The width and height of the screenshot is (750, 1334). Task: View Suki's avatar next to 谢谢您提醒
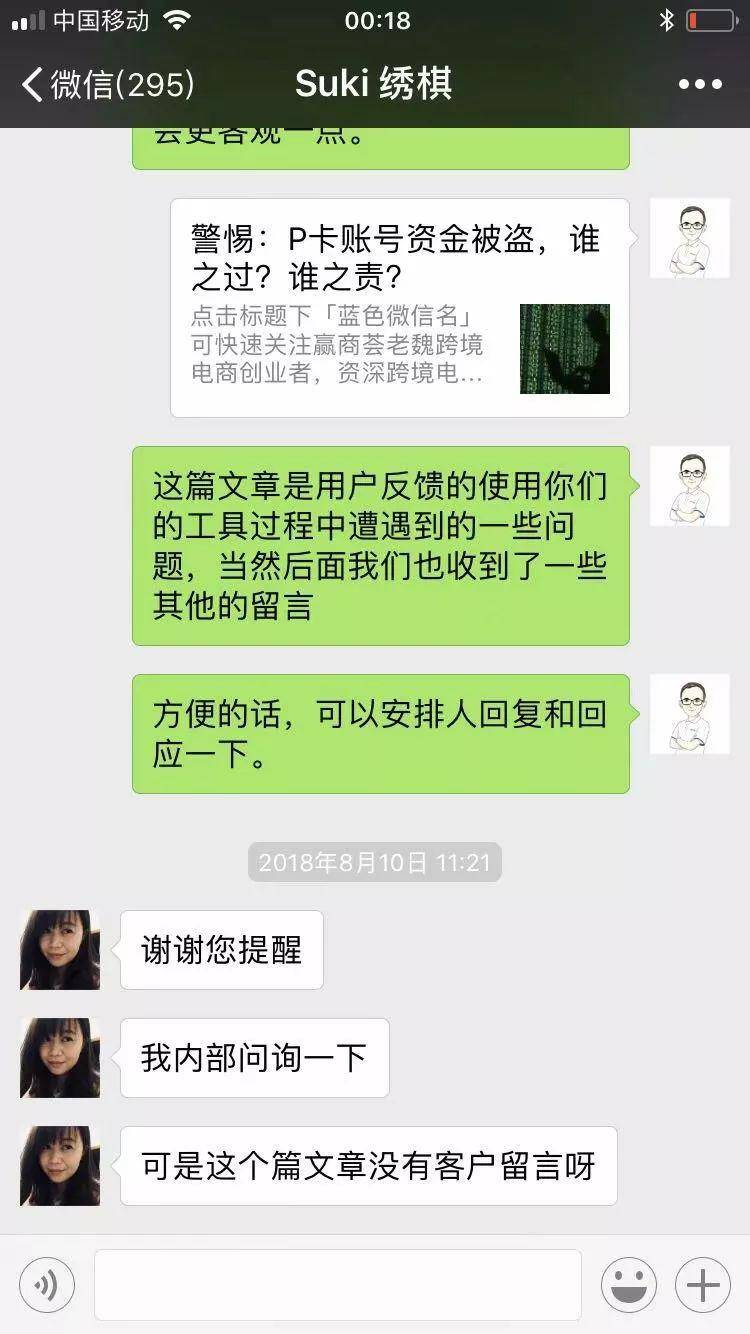point(60,950)
